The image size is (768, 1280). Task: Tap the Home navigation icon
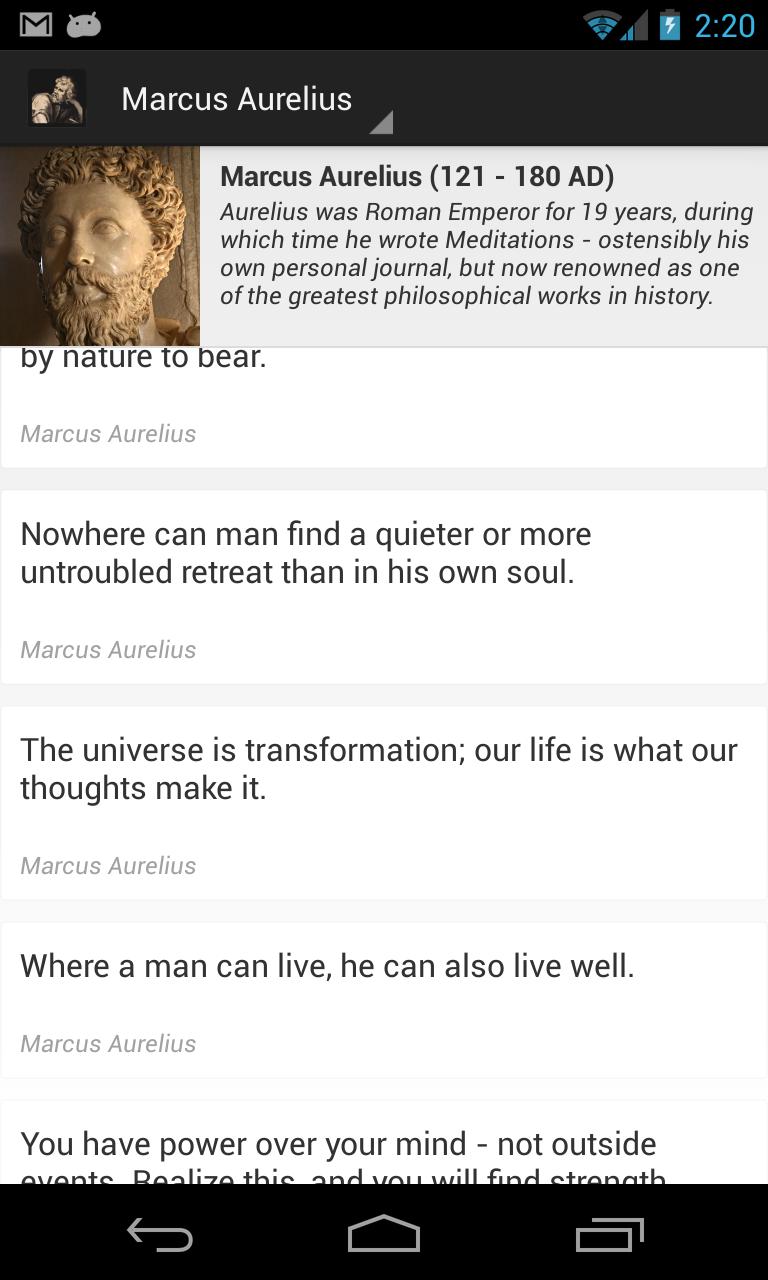click(x=383, y=1233)
